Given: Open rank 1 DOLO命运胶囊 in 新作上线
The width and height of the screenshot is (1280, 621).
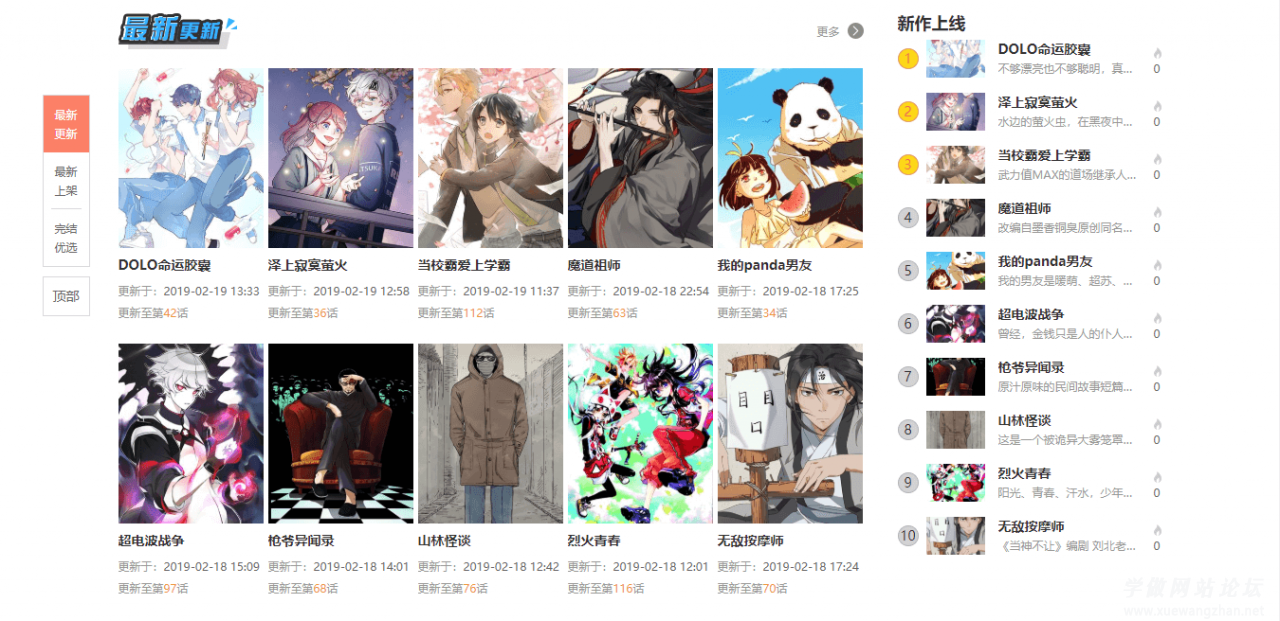Looking at the screenshot, I should click(1044, 49).
